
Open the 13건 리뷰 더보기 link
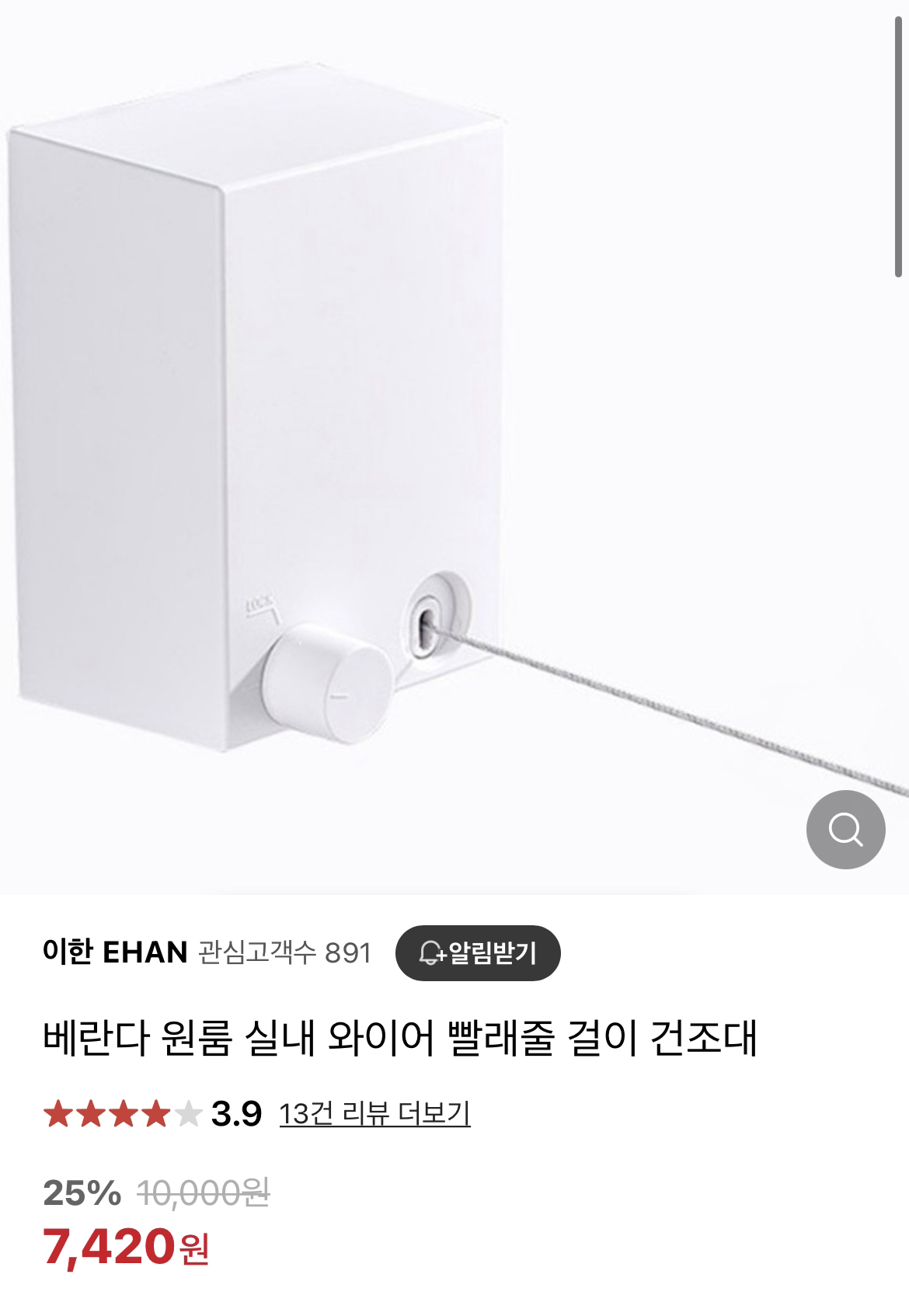[x=374, y=1114]
